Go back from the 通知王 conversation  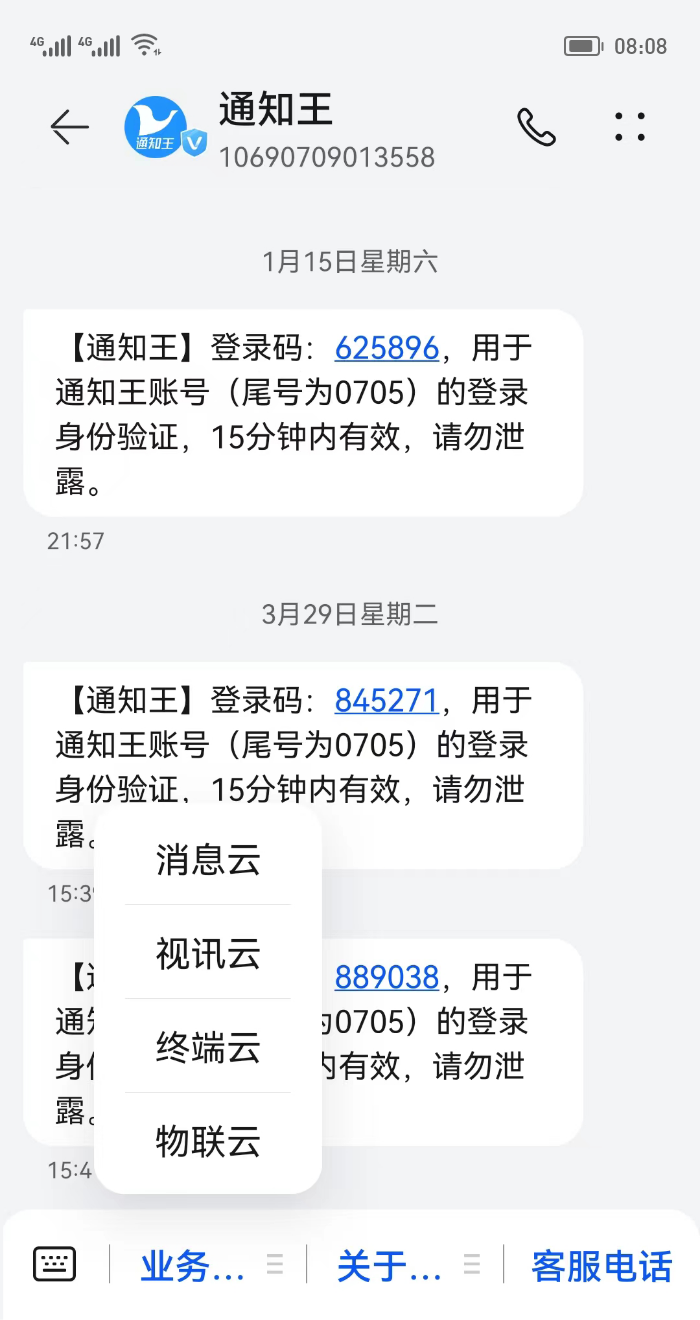69,127
